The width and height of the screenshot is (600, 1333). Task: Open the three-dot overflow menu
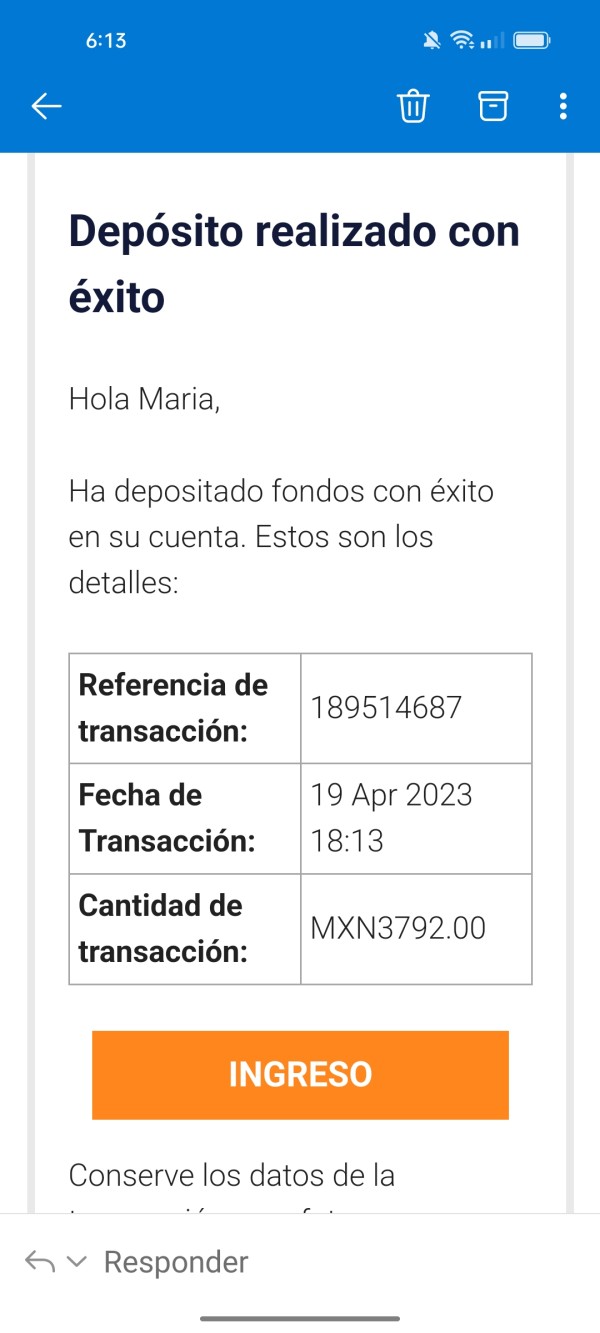click(x=564, y=106)
